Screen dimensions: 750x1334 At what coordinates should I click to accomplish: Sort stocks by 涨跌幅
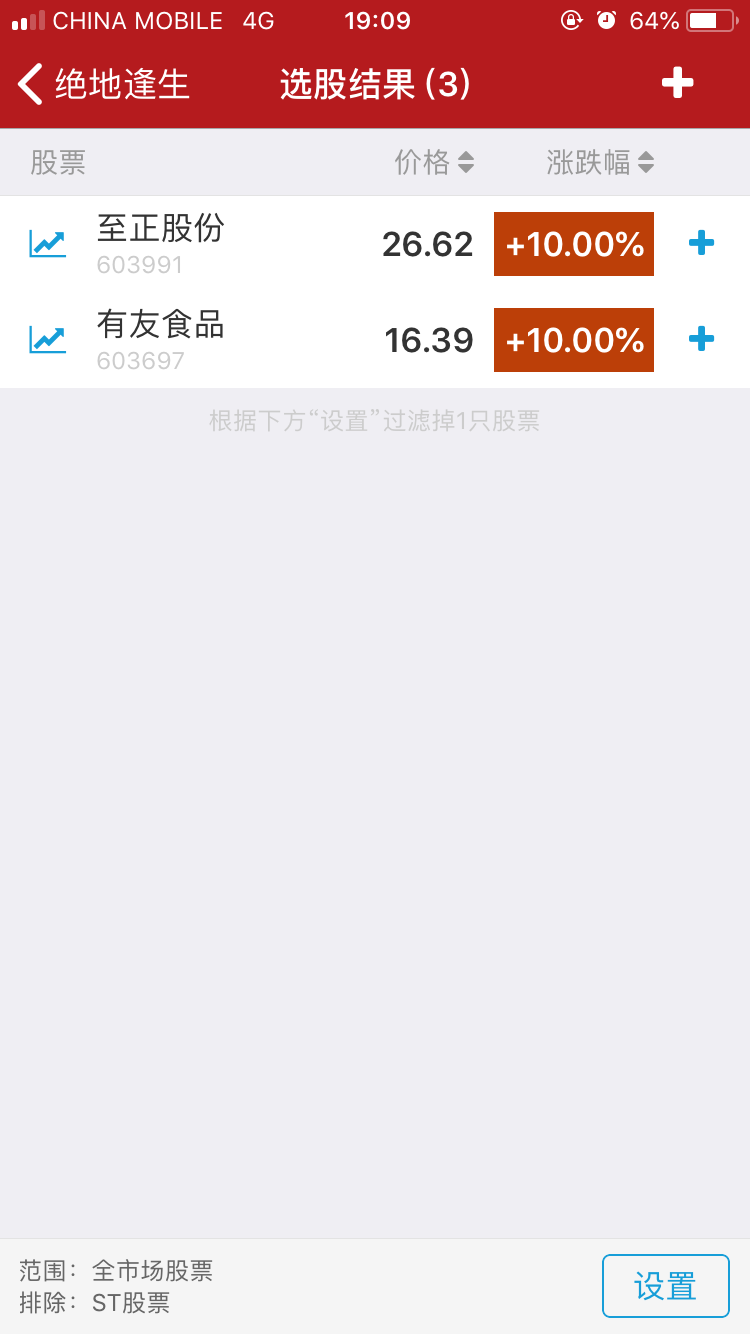pos(600,162)
